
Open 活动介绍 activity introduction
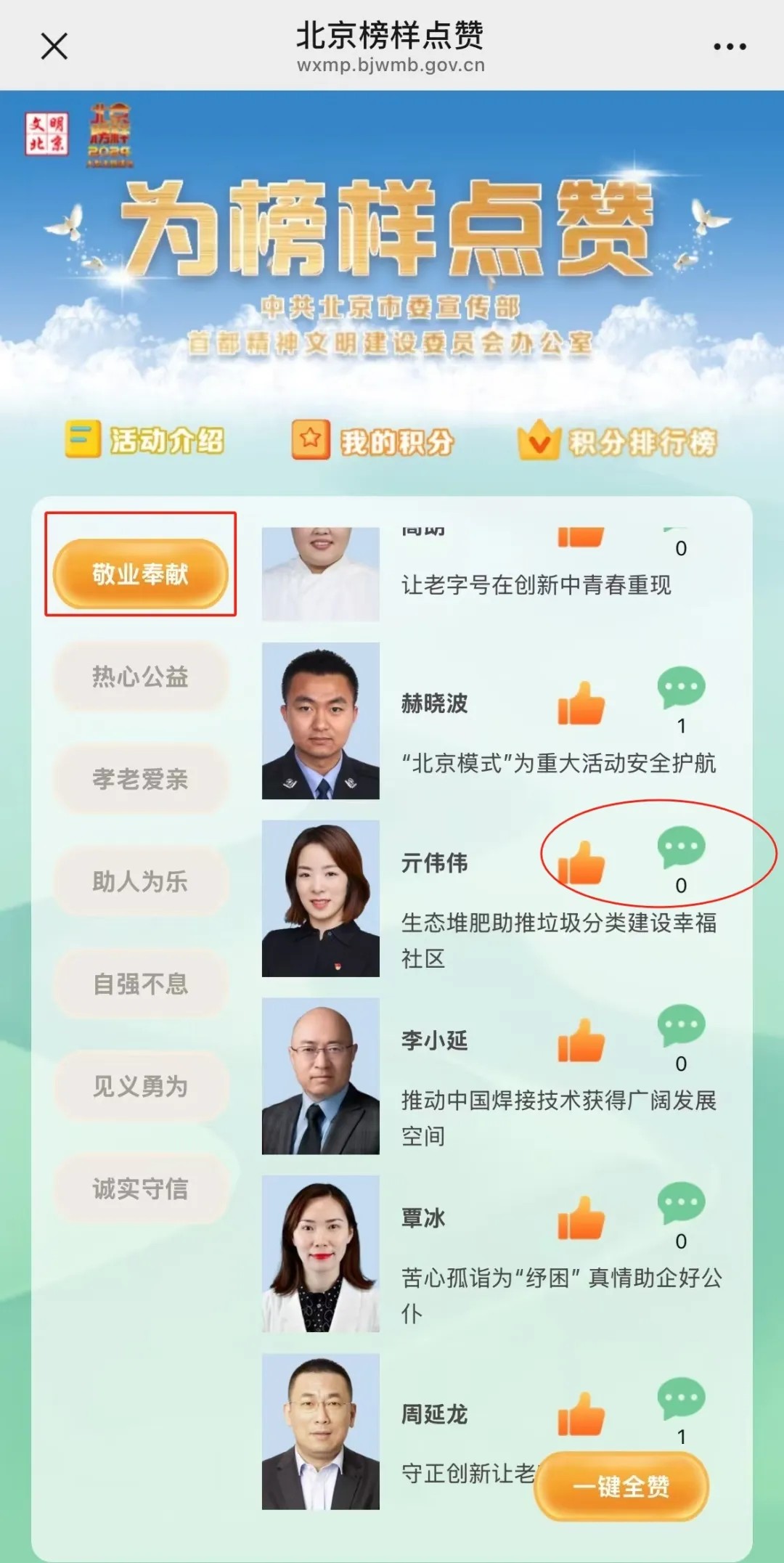[x=145, y=440]
